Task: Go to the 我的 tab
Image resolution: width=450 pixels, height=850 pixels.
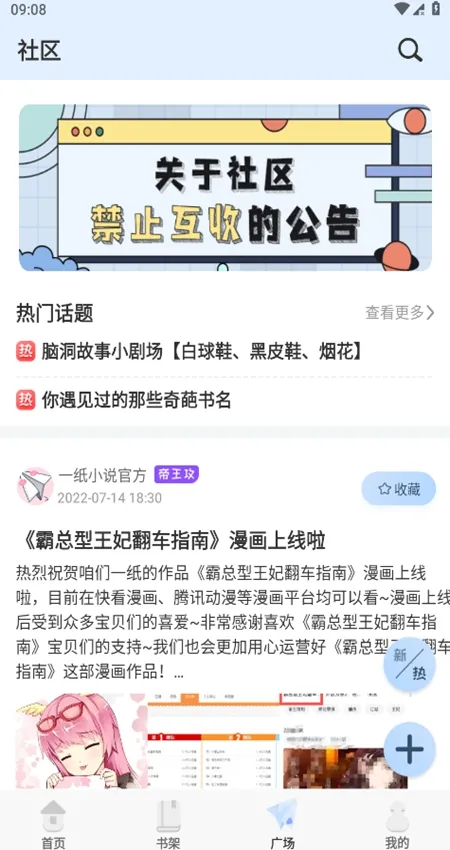Action: 397,823
